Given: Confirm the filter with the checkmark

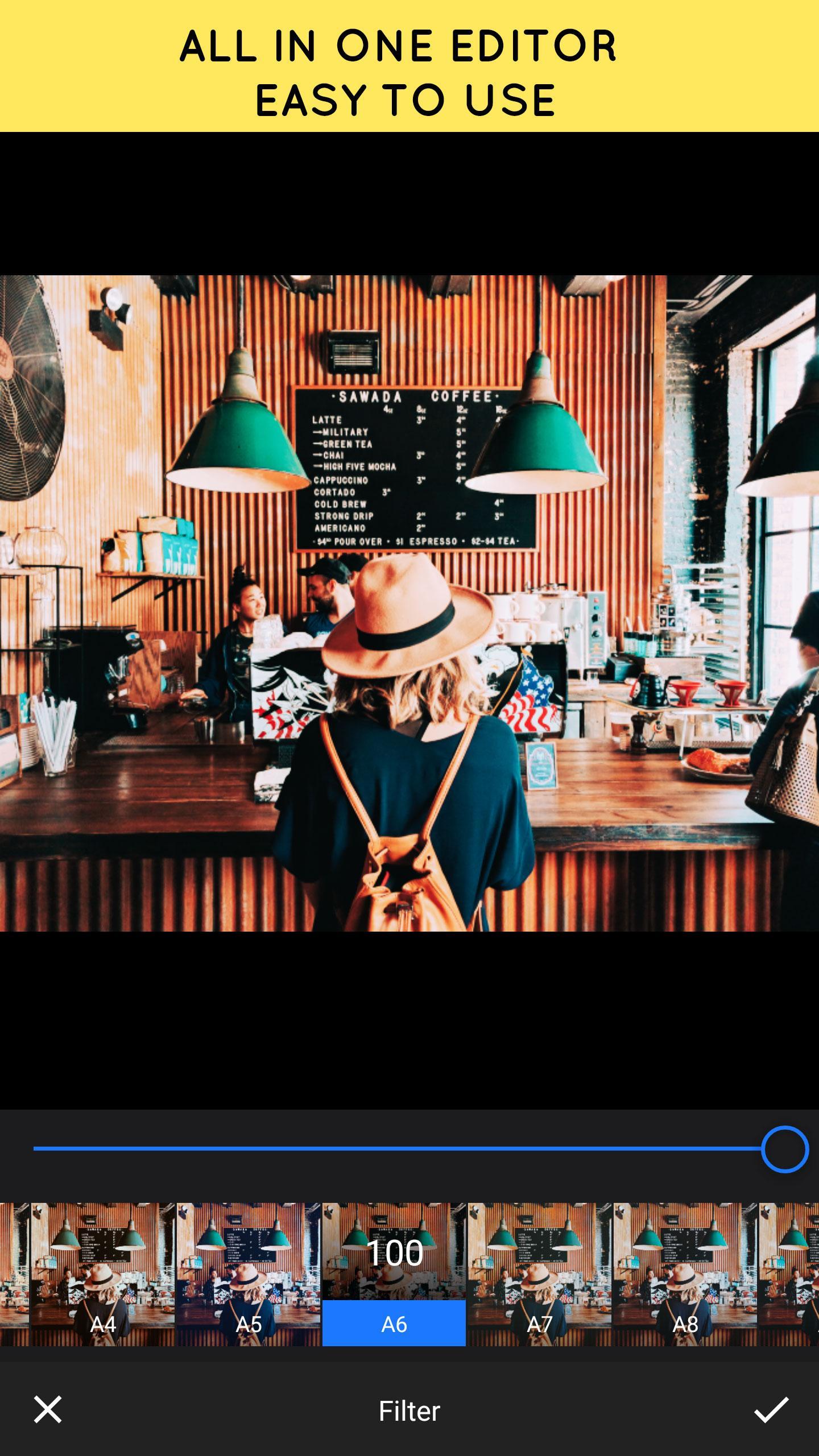Looking at the screenshot, I should (771, 1409).
